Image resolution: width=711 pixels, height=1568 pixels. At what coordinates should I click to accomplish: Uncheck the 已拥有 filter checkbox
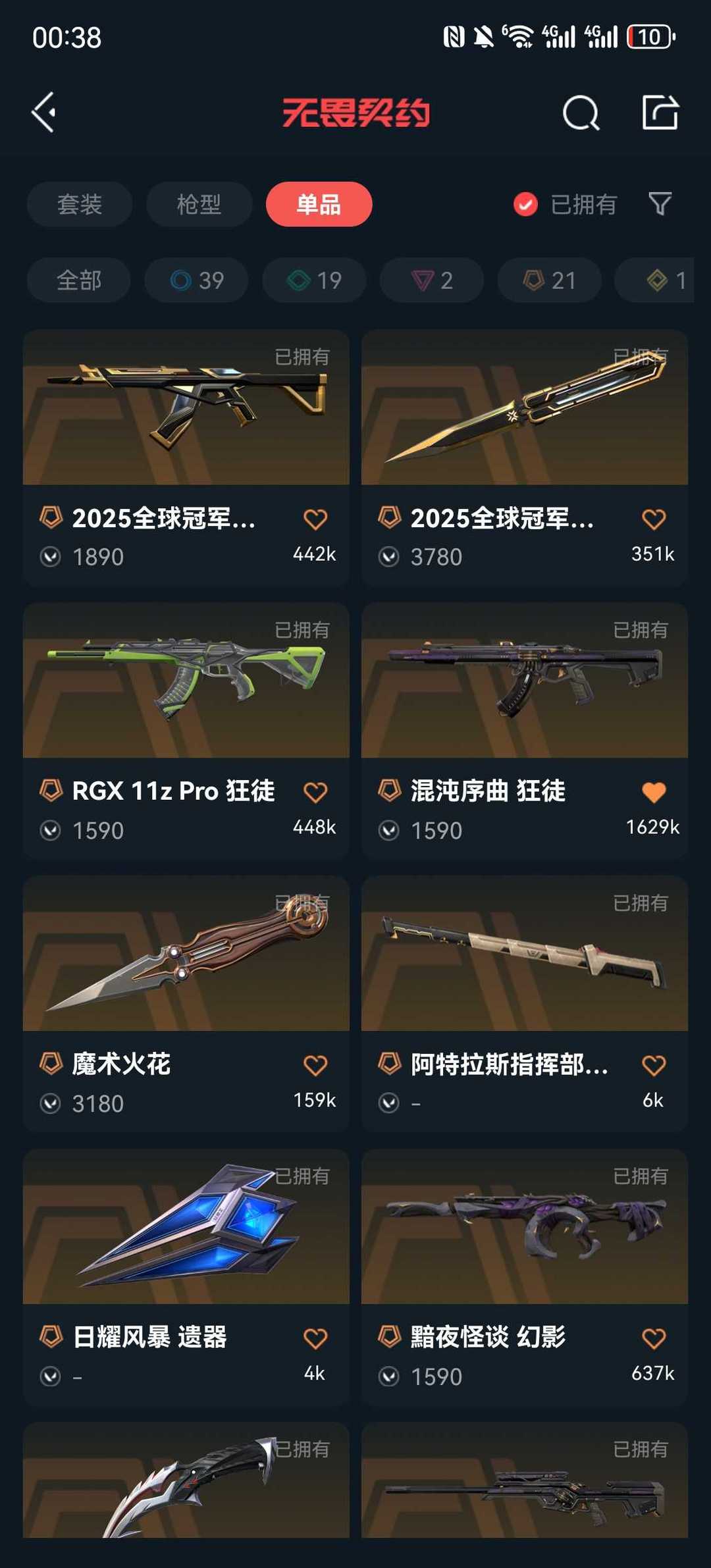(x=525, y=205)
